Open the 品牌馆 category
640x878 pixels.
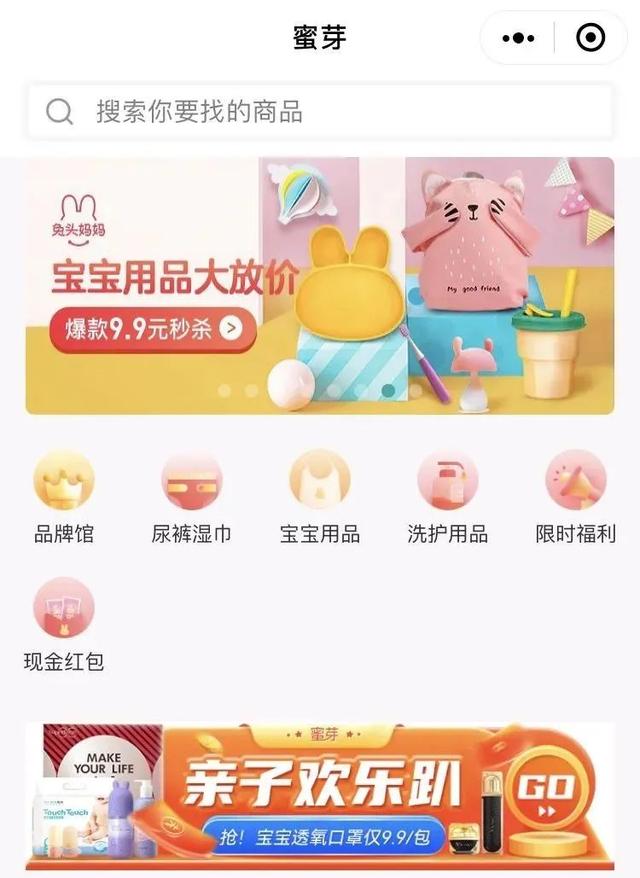[x=64, y=497]
